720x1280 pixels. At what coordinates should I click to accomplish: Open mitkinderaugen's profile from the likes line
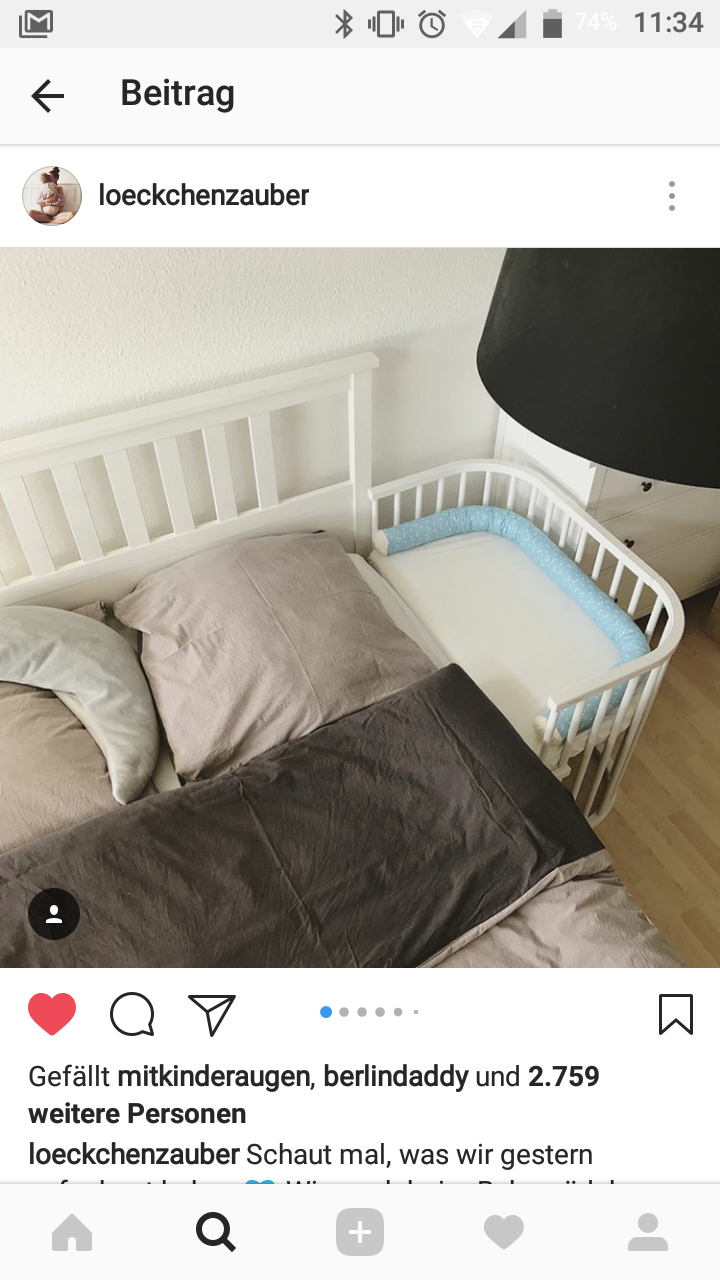(214, 1077)
